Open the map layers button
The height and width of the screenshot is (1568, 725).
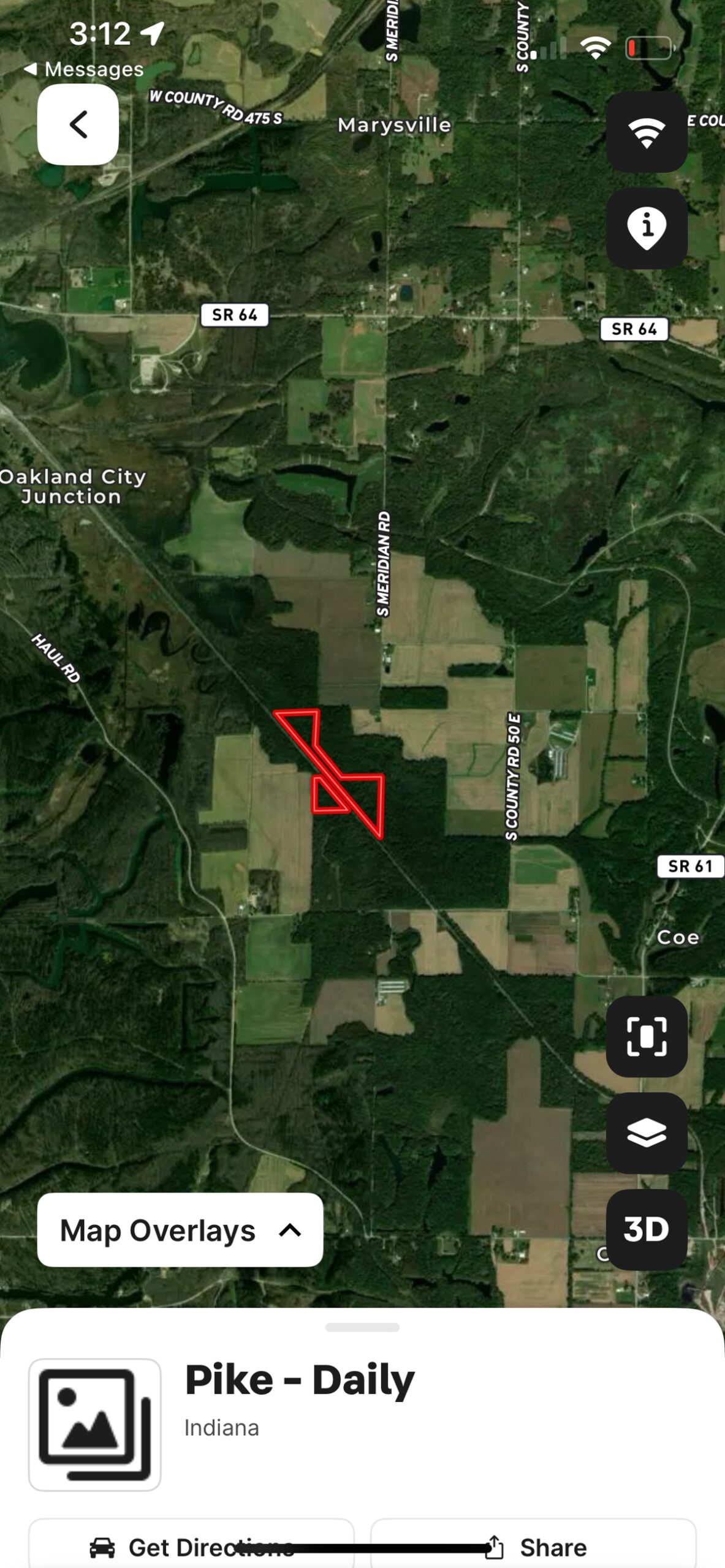[646, 1133]
